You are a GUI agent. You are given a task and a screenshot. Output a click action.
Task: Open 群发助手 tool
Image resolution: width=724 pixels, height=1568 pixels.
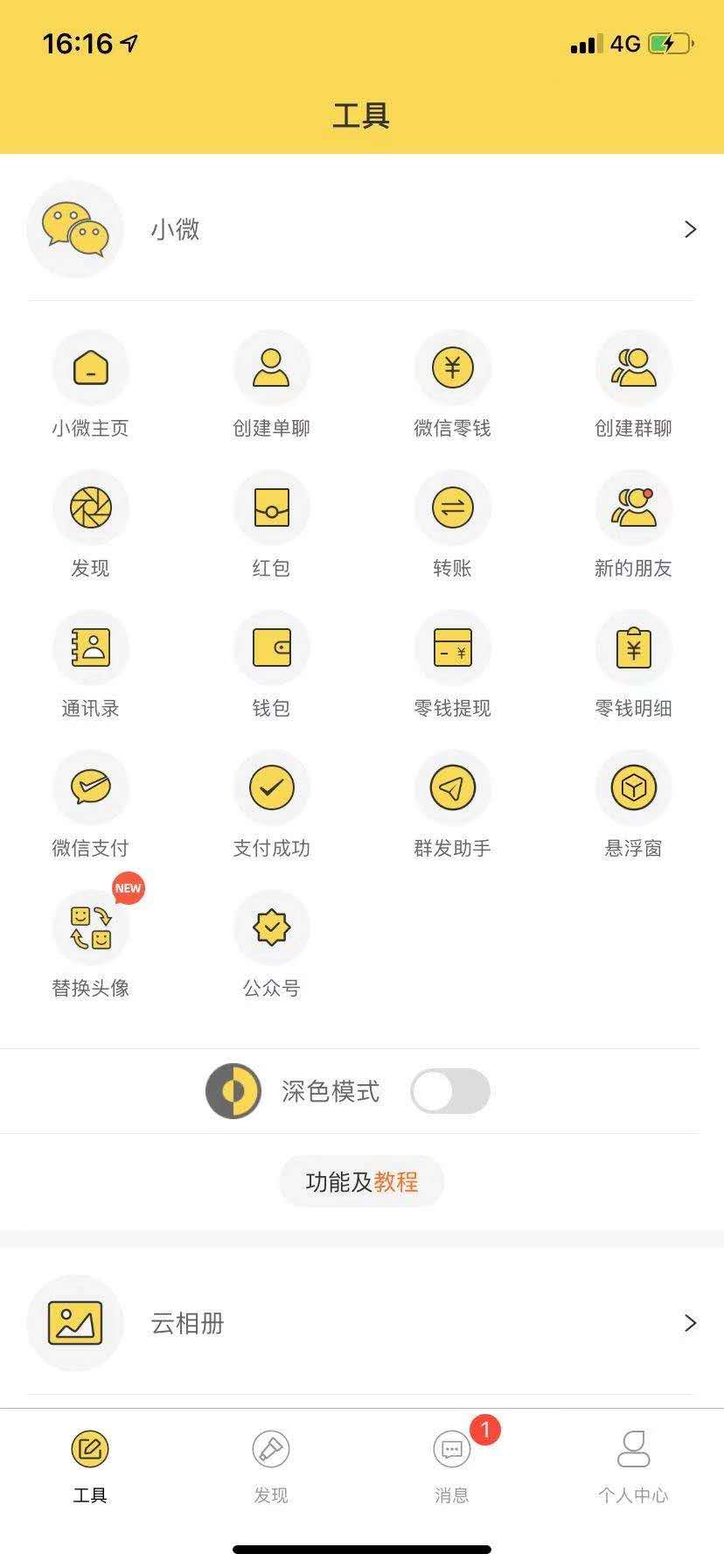point(452,805)
